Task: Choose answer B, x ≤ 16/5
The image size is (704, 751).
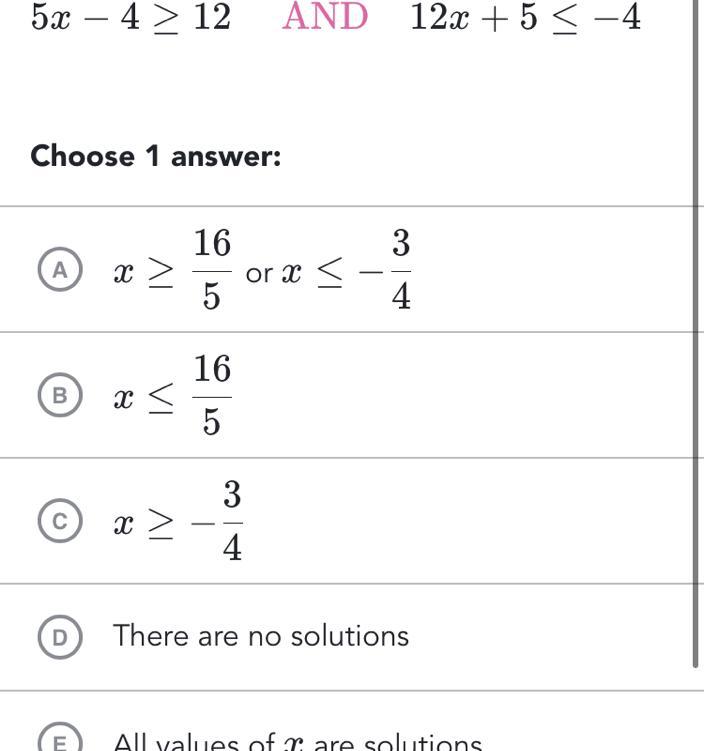Action: 60,396
